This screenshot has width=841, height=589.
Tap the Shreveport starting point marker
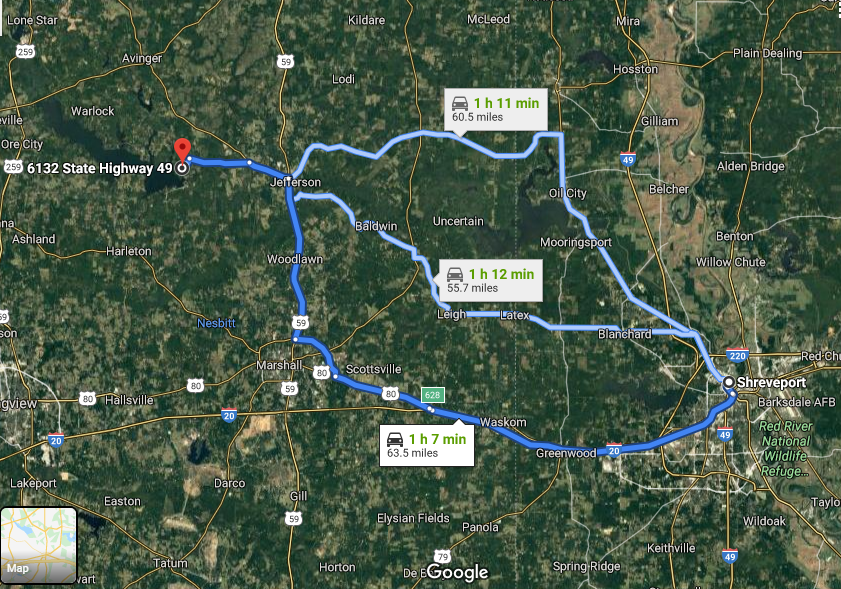pyautogui.click(x=729, y=383)
